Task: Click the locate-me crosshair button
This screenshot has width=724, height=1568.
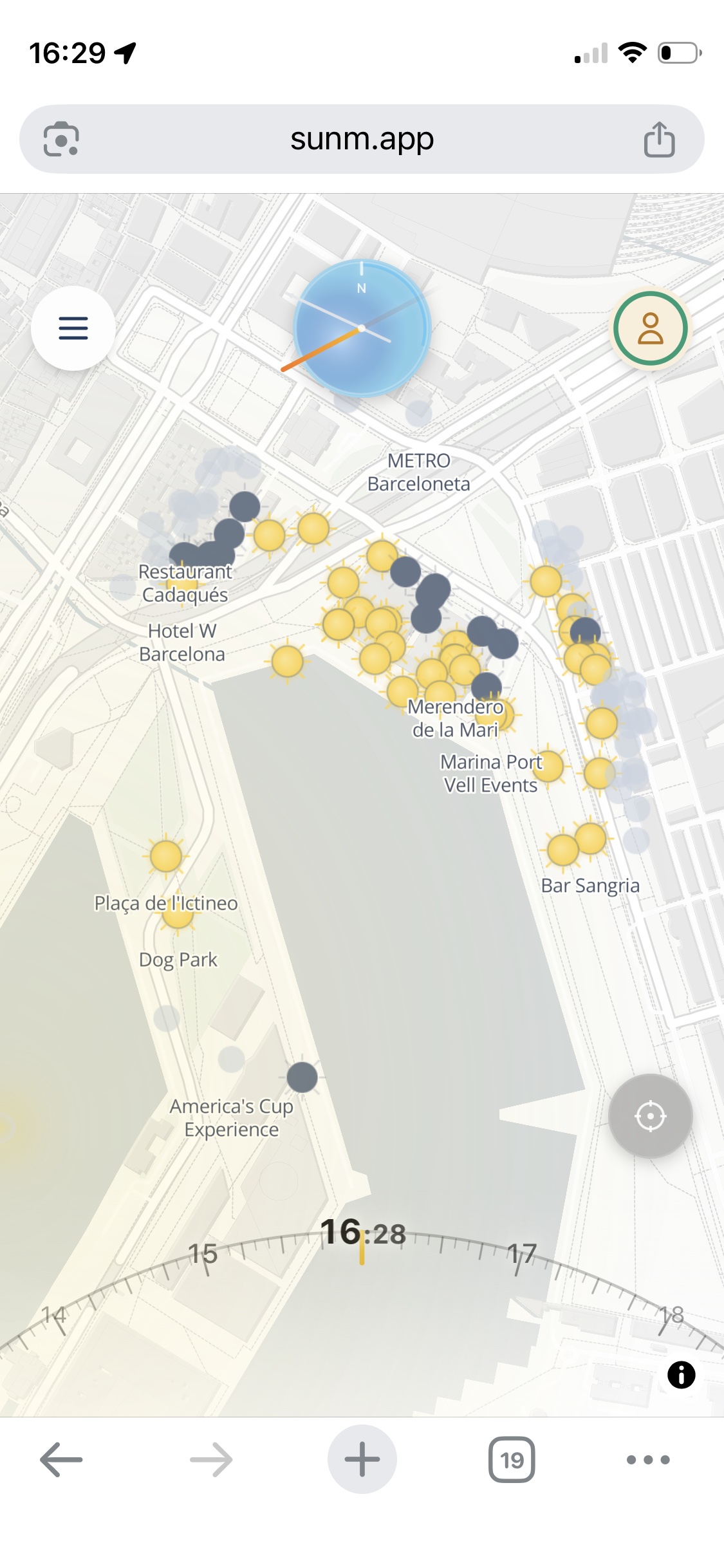Action: click(x=651, y=1117)
